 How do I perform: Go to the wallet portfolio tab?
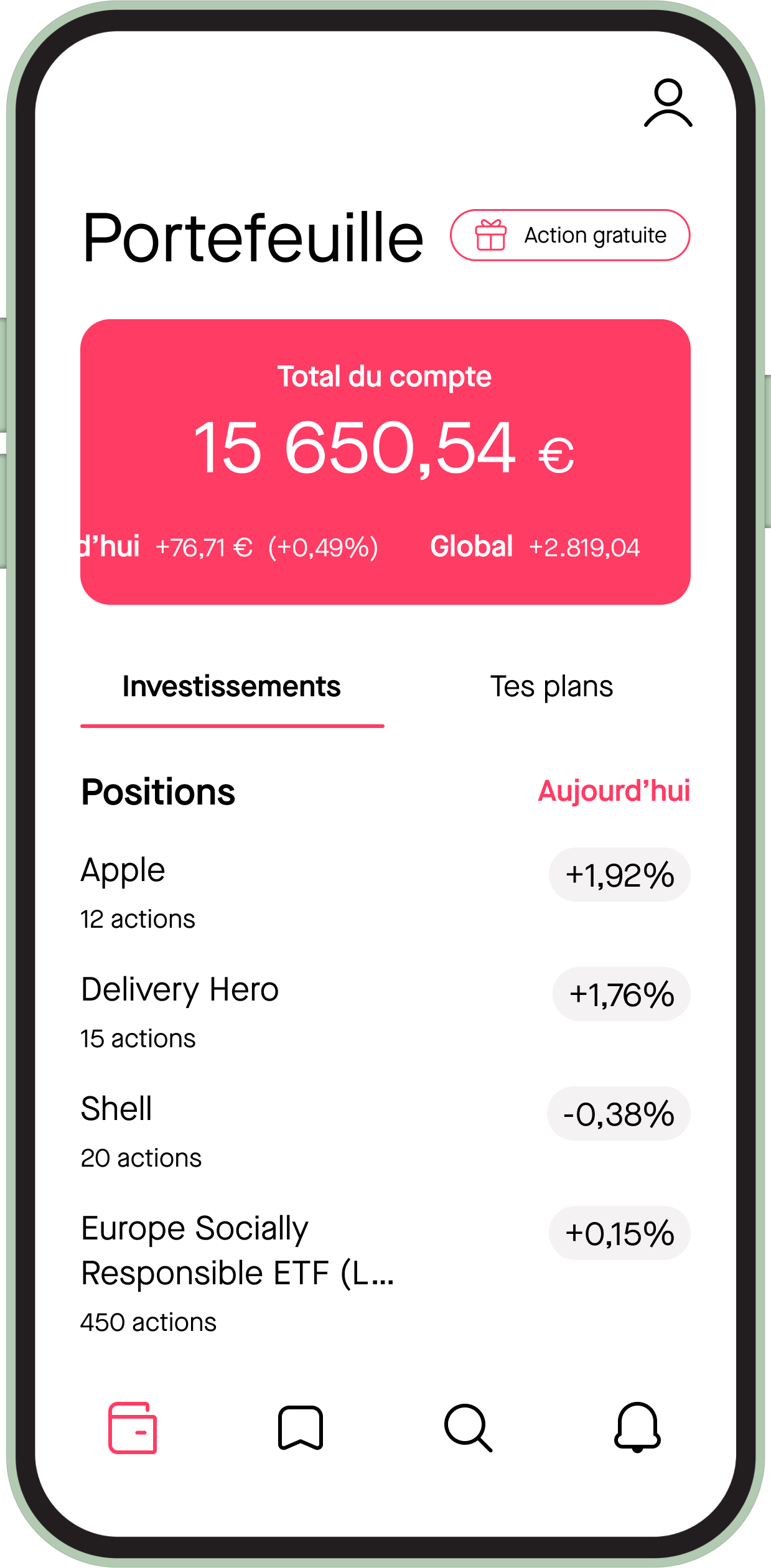pos(133,1427)
